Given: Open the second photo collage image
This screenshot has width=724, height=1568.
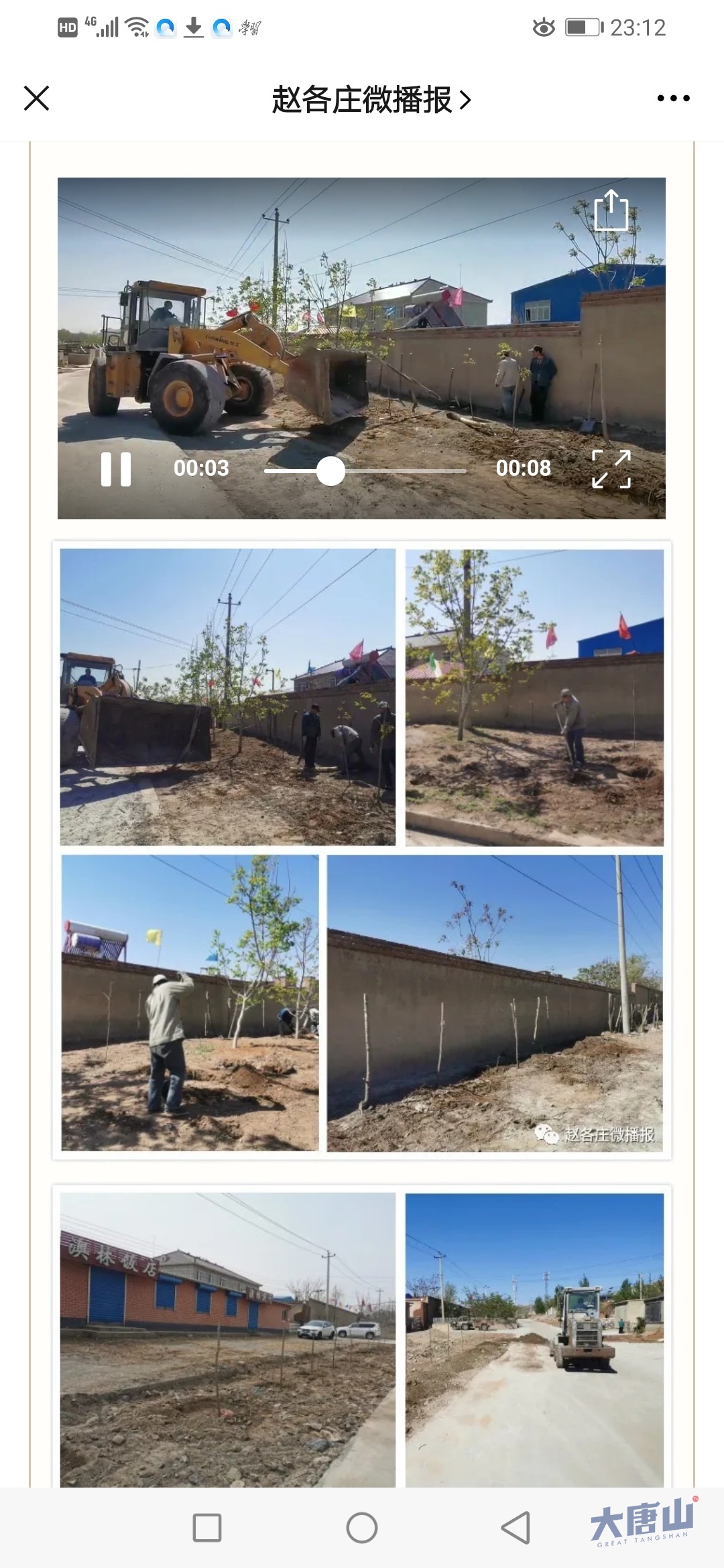Looking at the screenshot, I should click(x=362, y=1340).
